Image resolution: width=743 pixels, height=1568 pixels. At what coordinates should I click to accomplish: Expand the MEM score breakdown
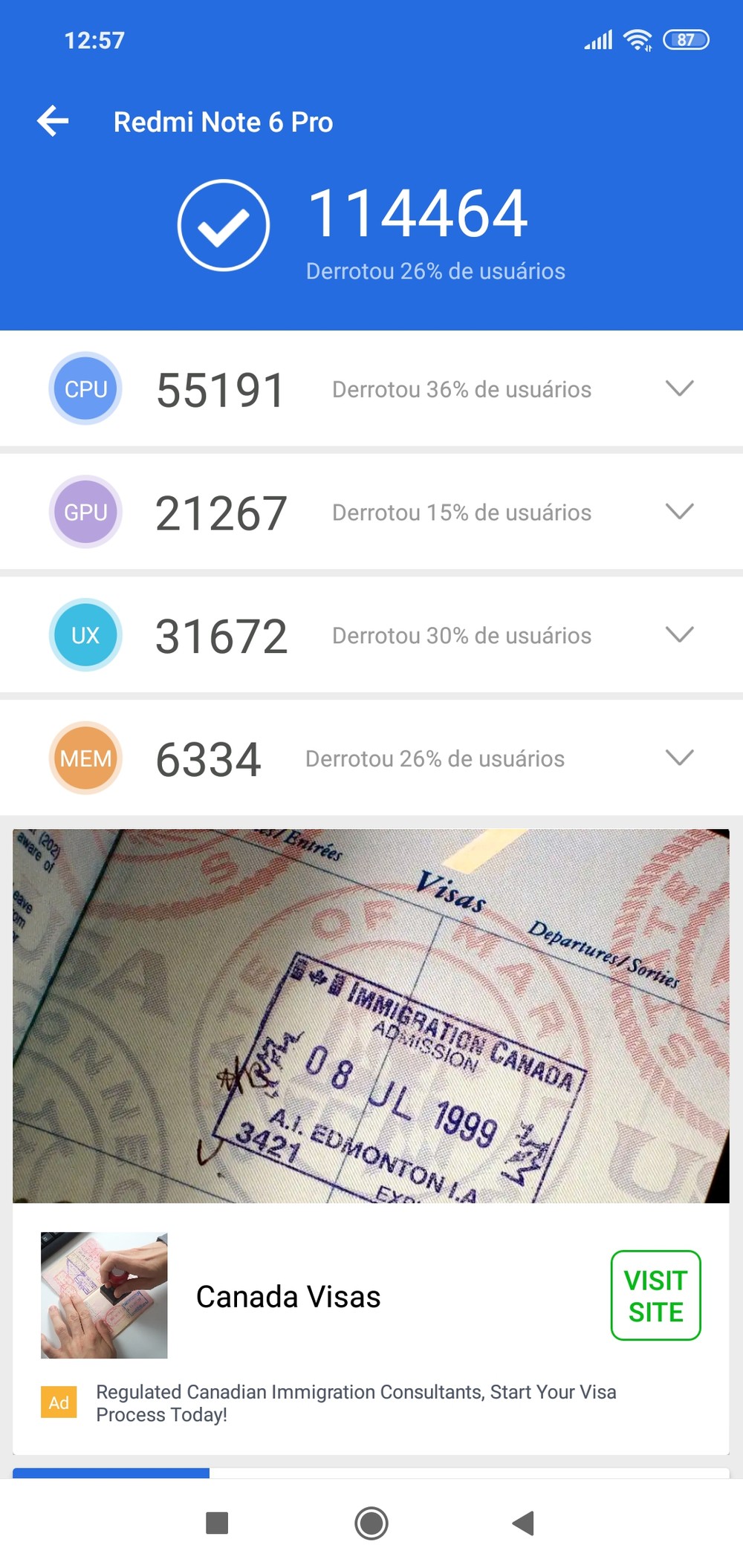pos(679,758)
